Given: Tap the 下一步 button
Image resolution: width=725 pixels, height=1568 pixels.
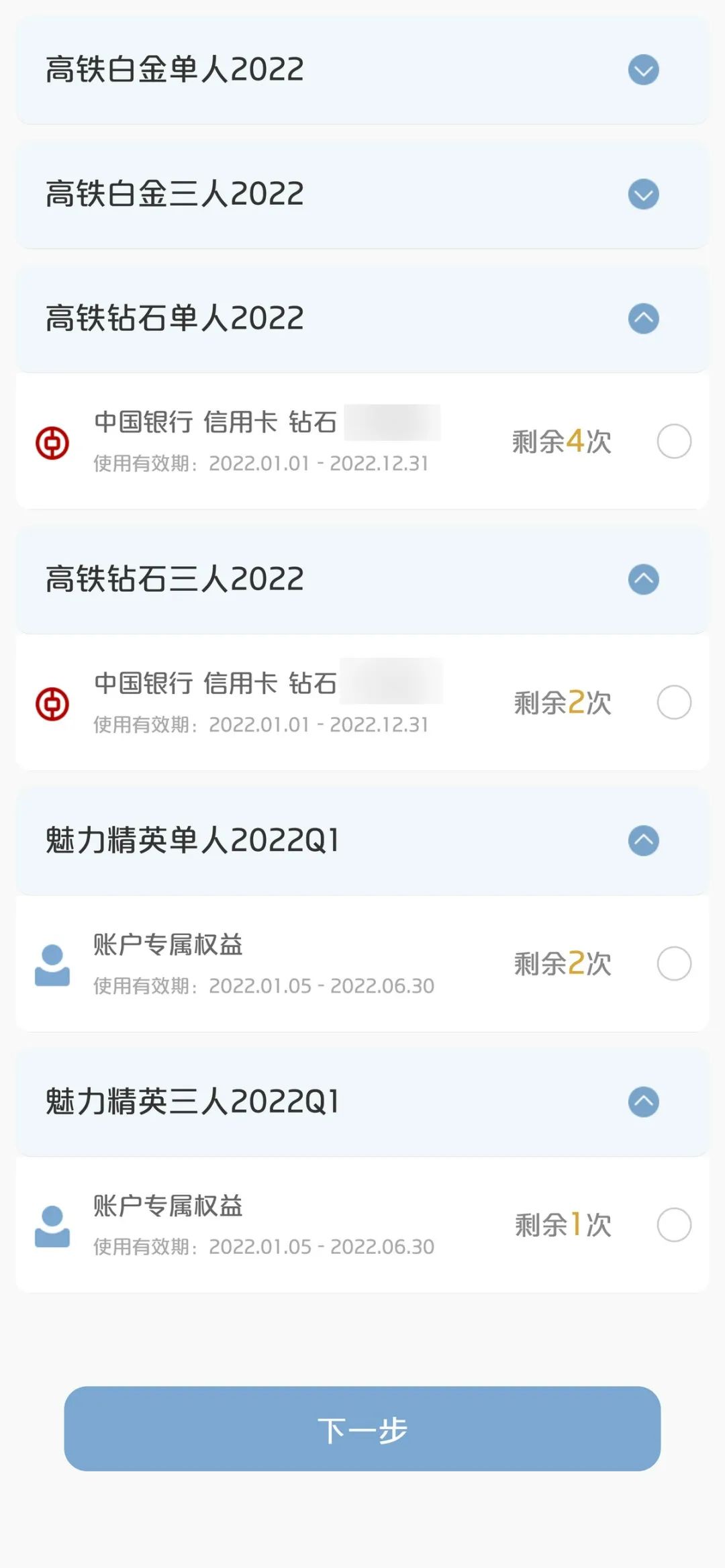Looking at the screenshot, I should [362, 1428].
